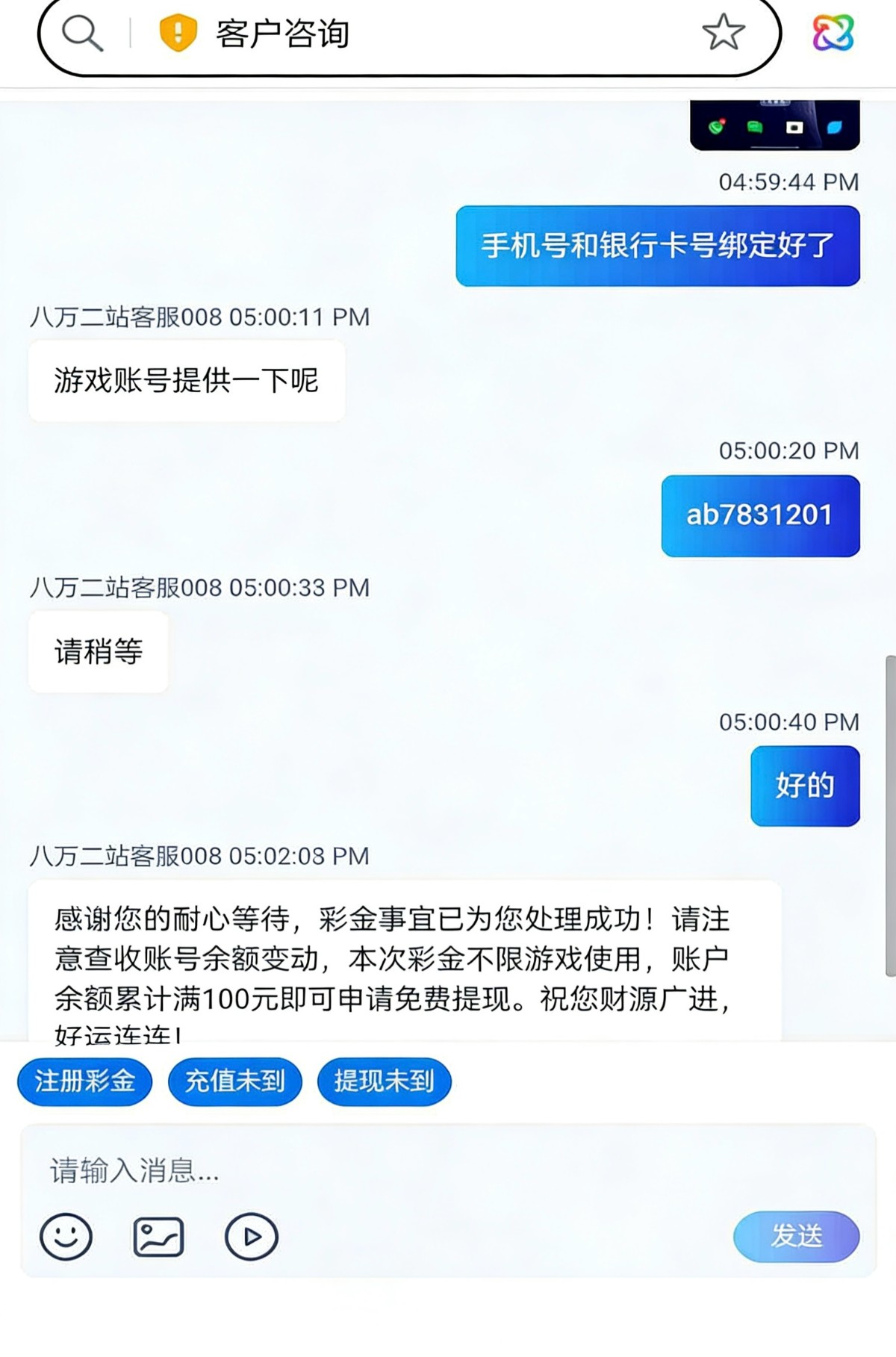Viewport: 896px width, 1357px height.
Task: Attach an image to the chat
Action: tap(158, 1237)
